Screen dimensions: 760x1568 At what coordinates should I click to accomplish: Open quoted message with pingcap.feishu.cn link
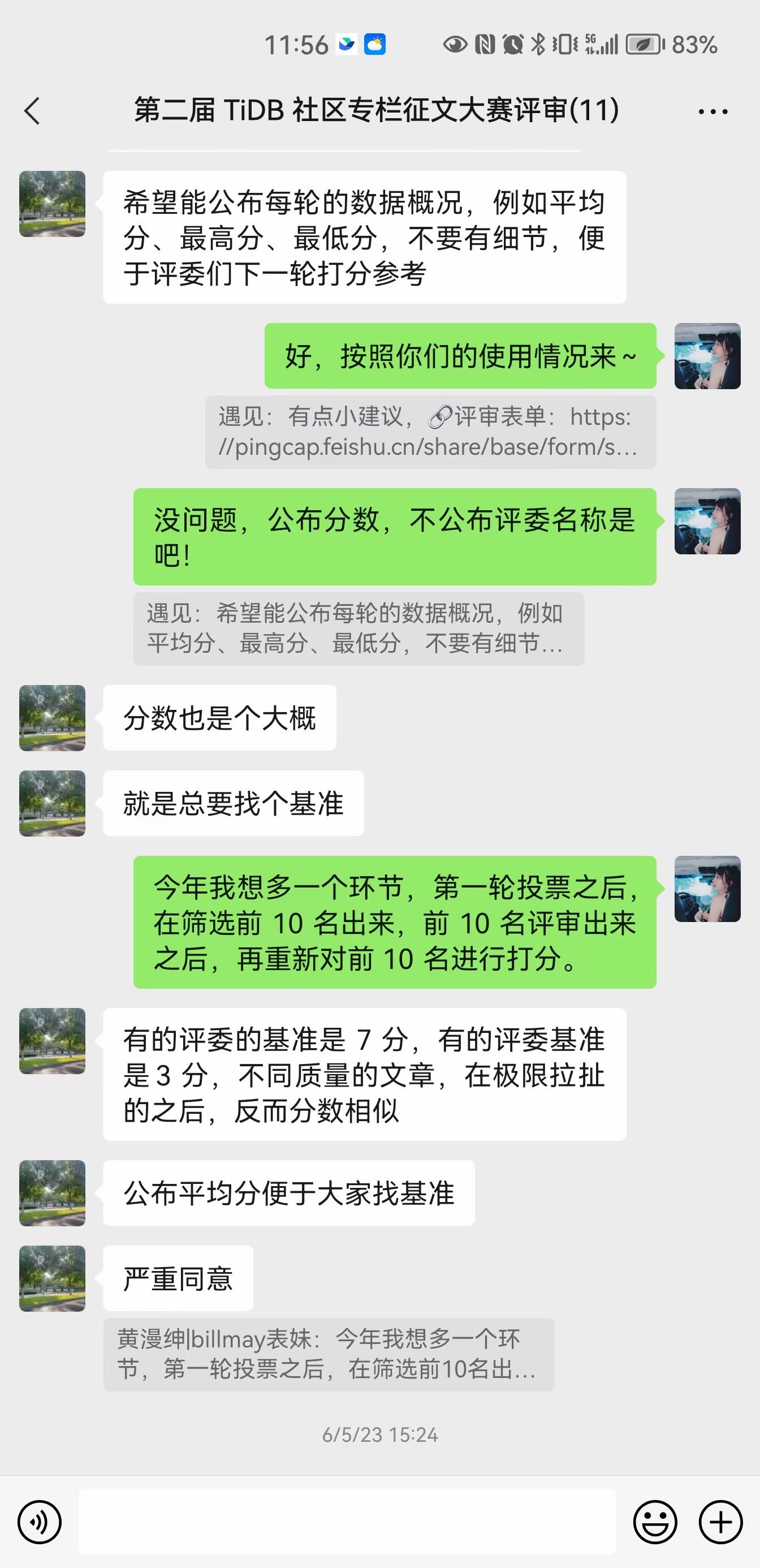pos(430,432)
